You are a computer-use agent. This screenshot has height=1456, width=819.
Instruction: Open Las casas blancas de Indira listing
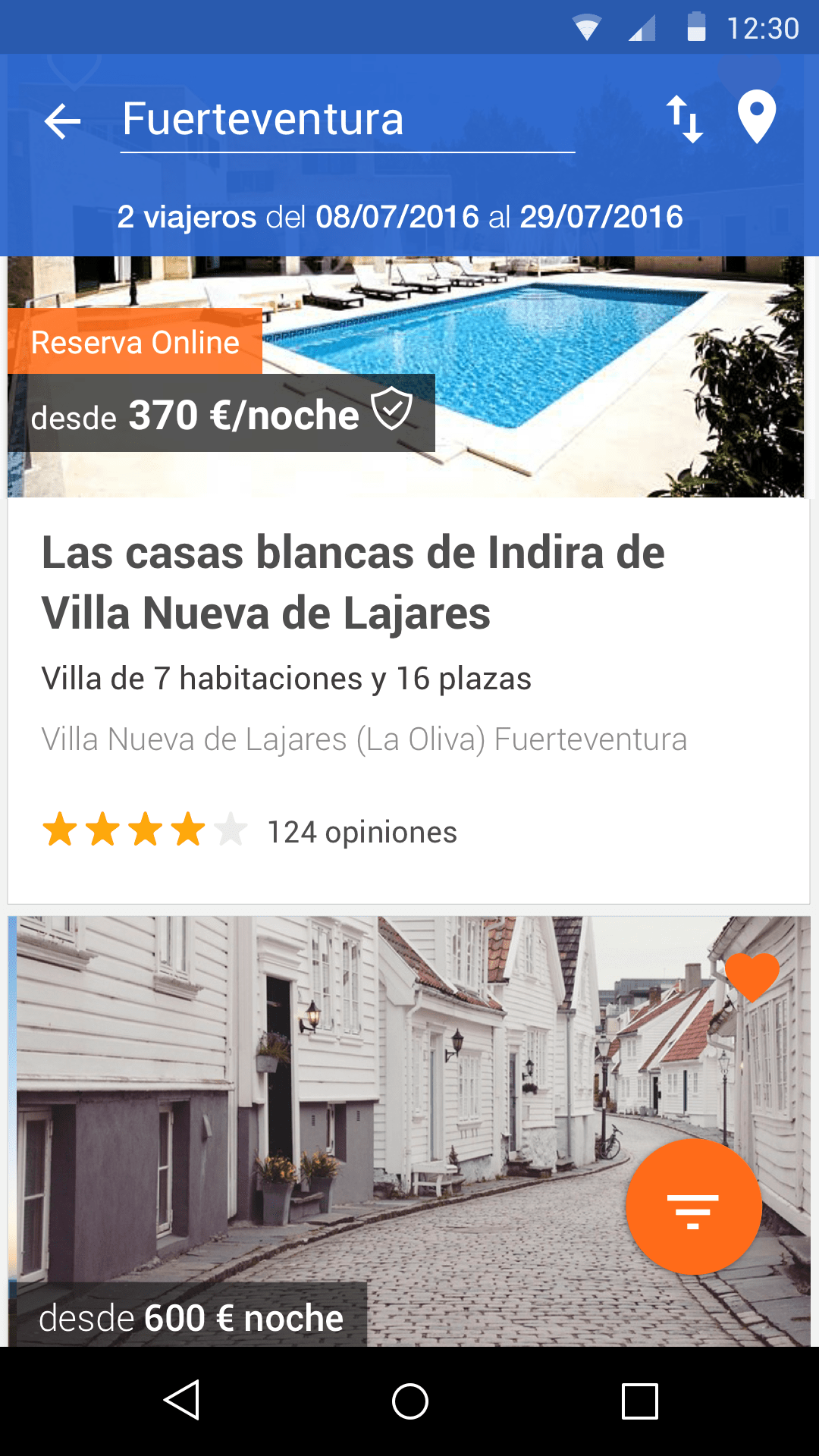click(353, 582)
